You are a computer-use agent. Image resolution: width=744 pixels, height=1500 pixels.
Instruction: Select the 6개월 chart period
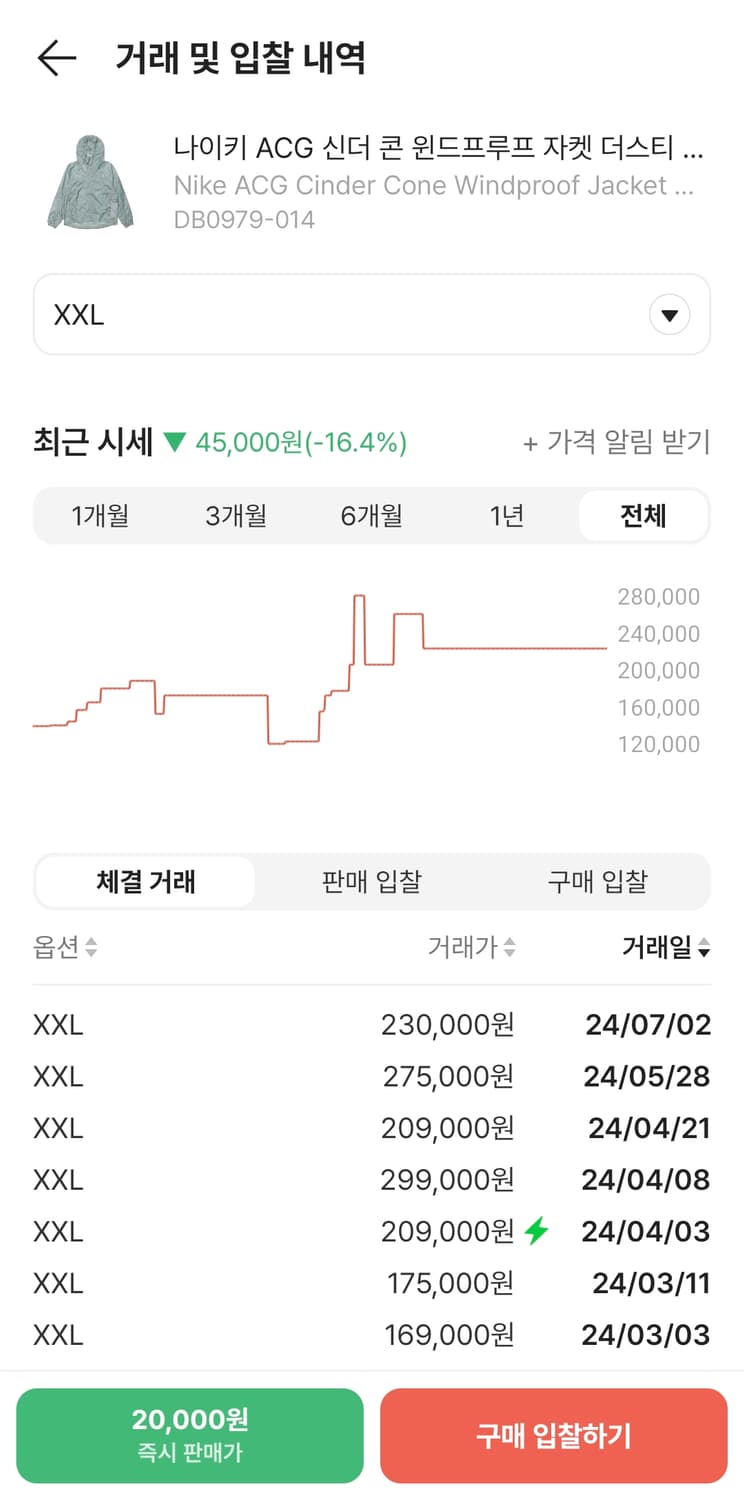tap(372, 515)
